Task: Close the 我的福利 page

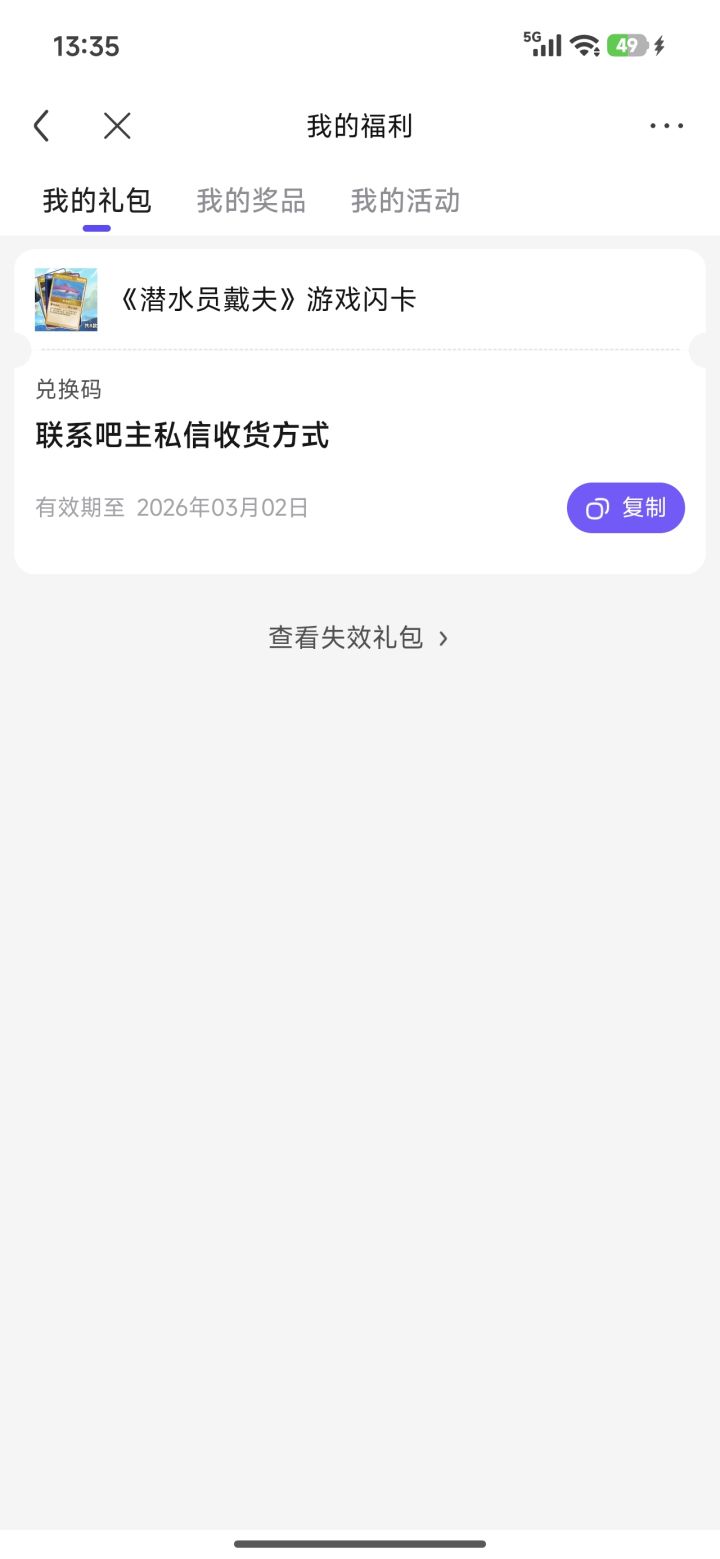Action: click(117, 126)
